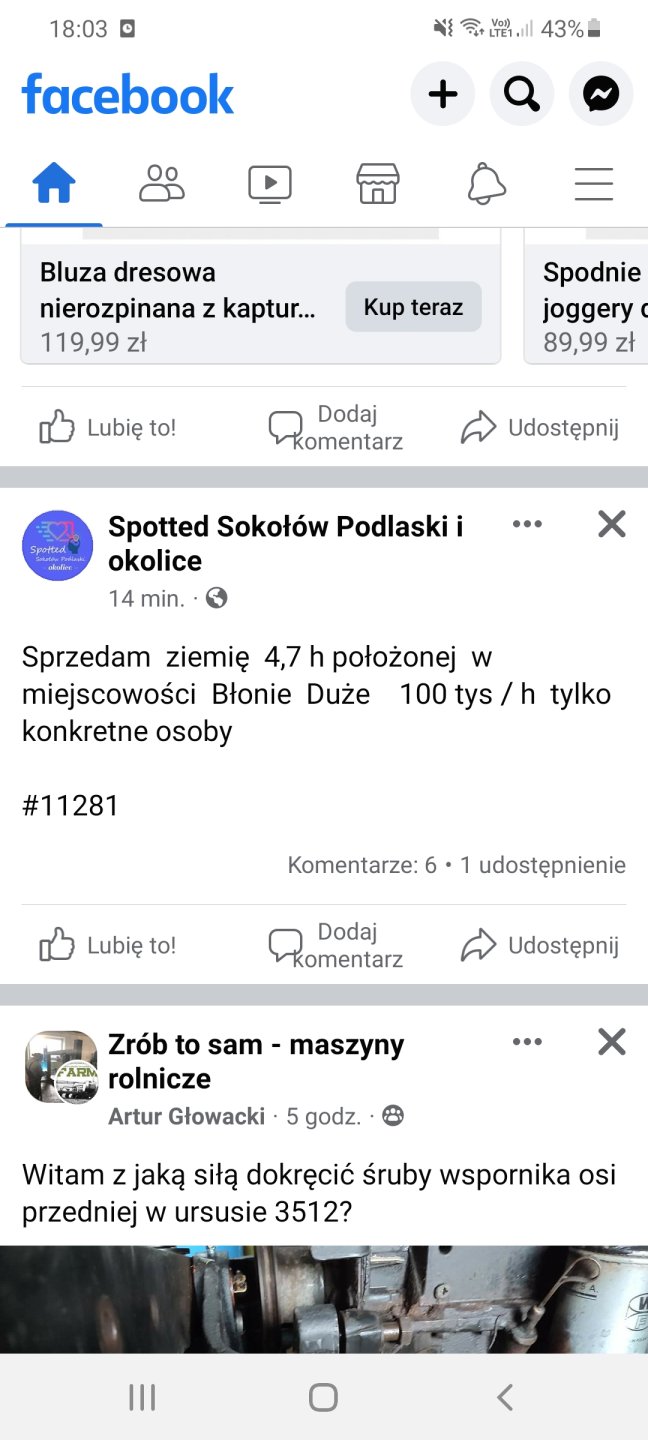Open Artur Głowacki's profile
Image resolution: width=648 pixels, height=1440 pixels.
click(186, 1116)
